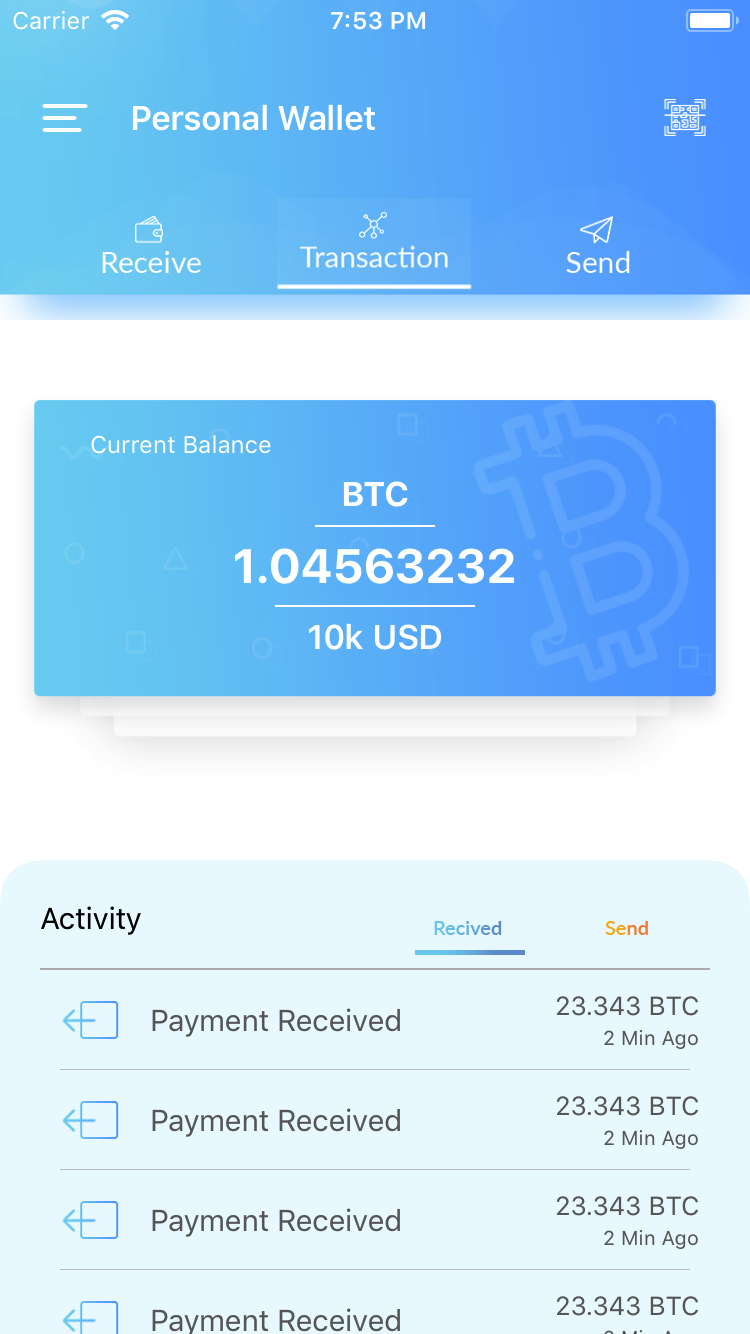Click the Current Balance card
Screen dimensions: 750x1334
375,548
